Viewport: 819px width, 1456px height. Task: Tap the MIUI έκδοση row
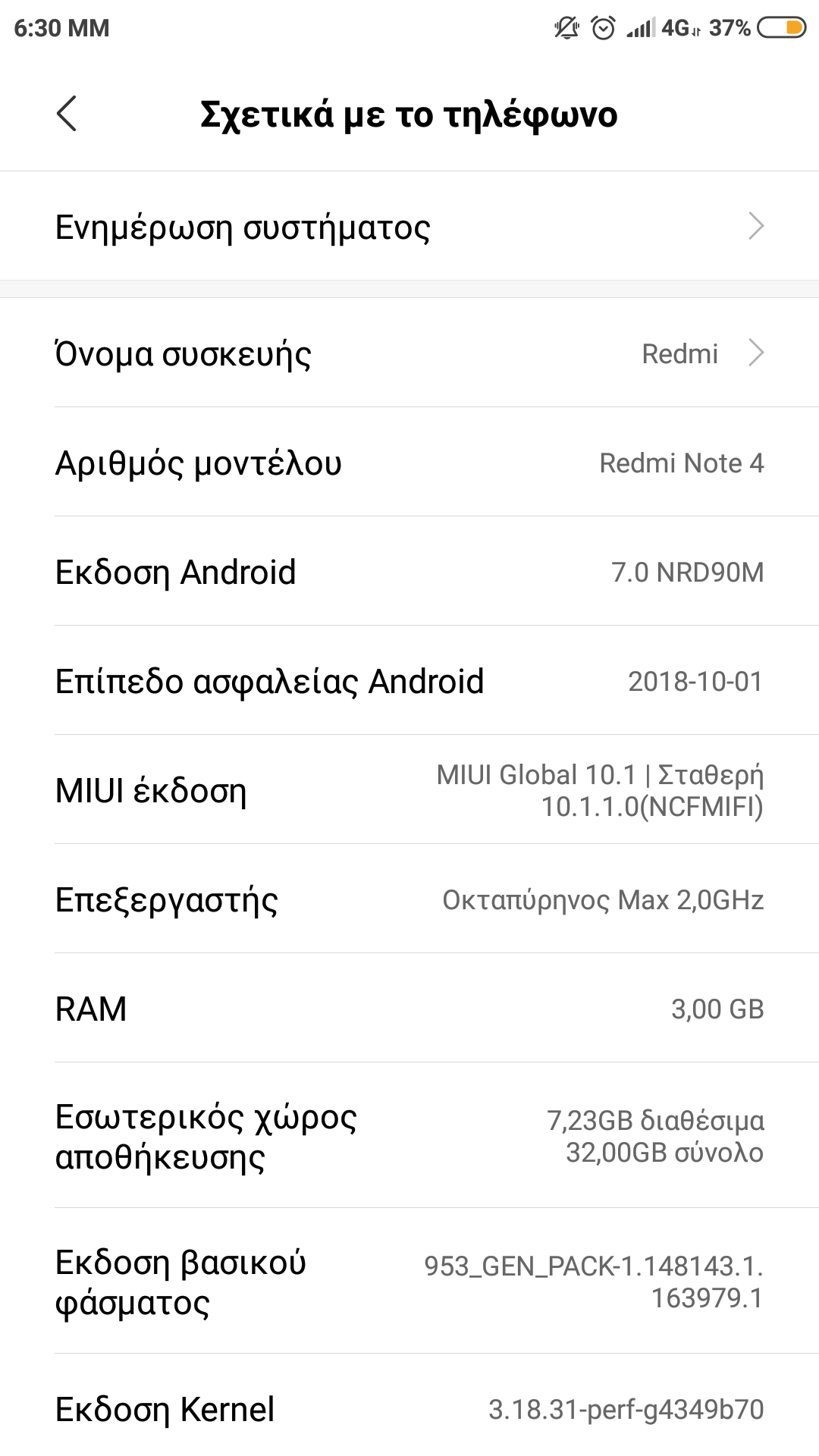coord(409,790)
